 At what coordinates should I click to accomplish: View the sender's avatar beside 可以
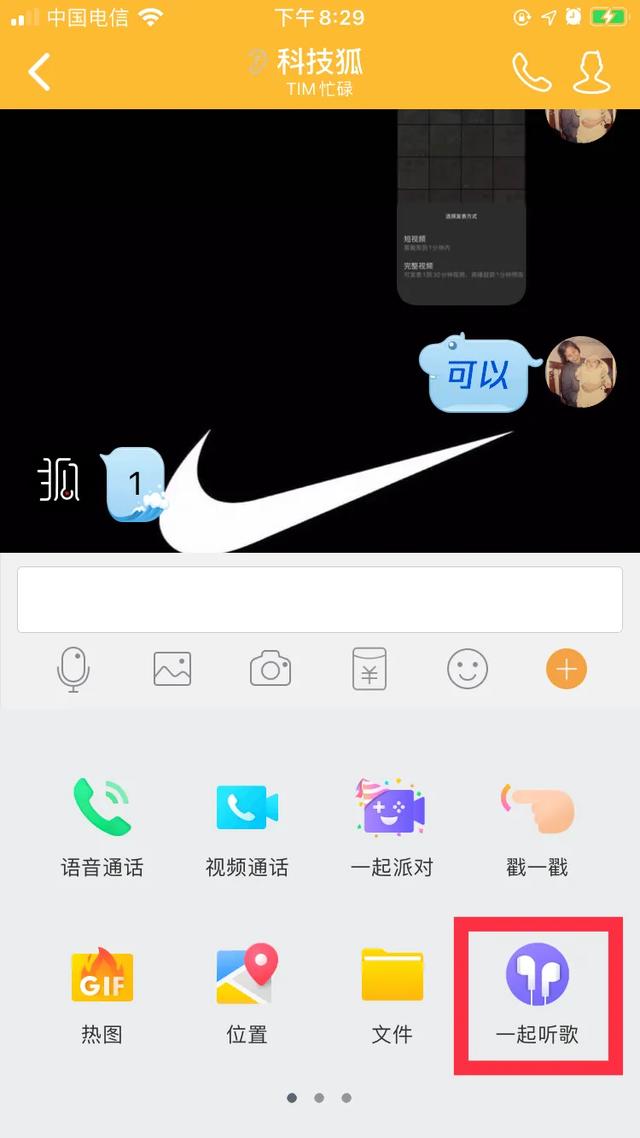point(580,371)
